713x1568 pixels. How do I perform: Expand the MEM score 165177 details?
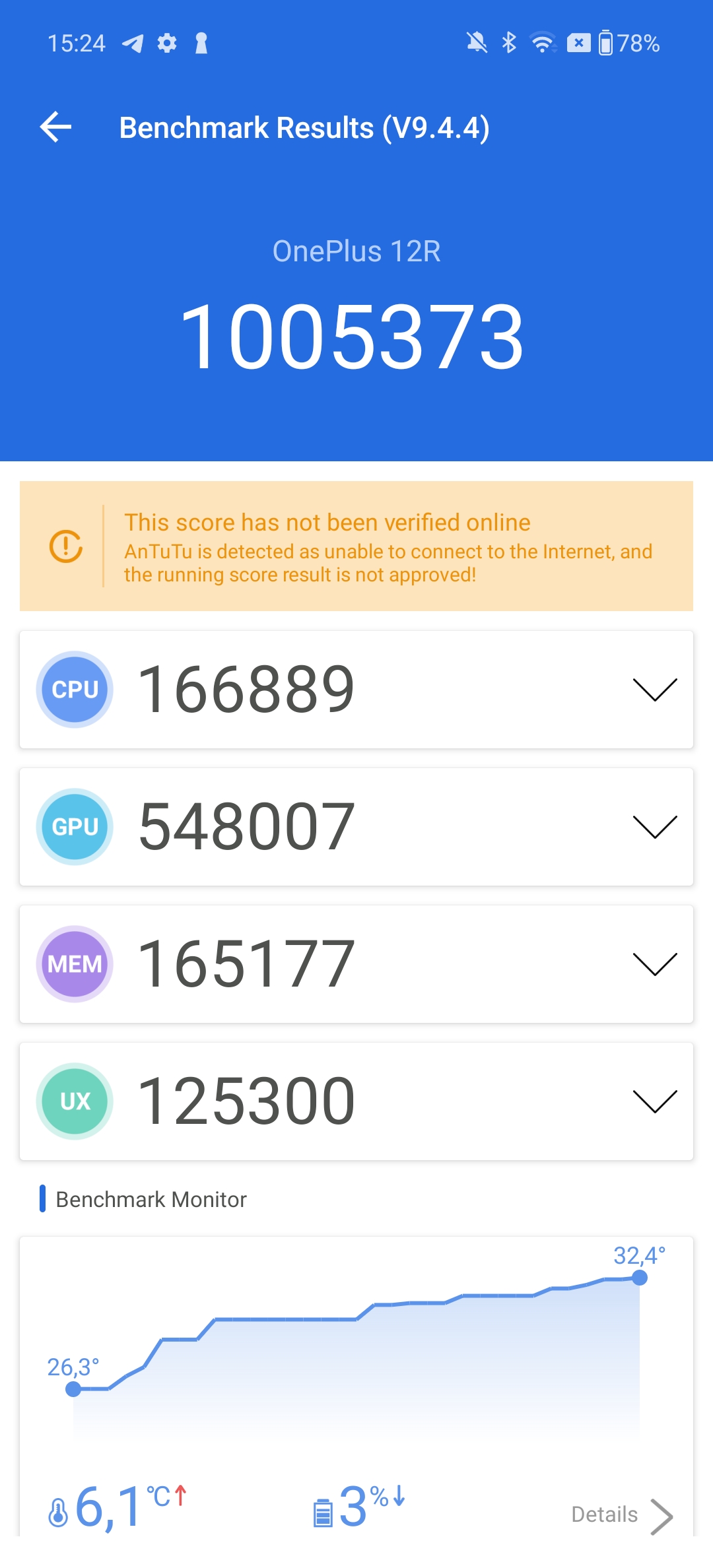[x=655, y=964]
